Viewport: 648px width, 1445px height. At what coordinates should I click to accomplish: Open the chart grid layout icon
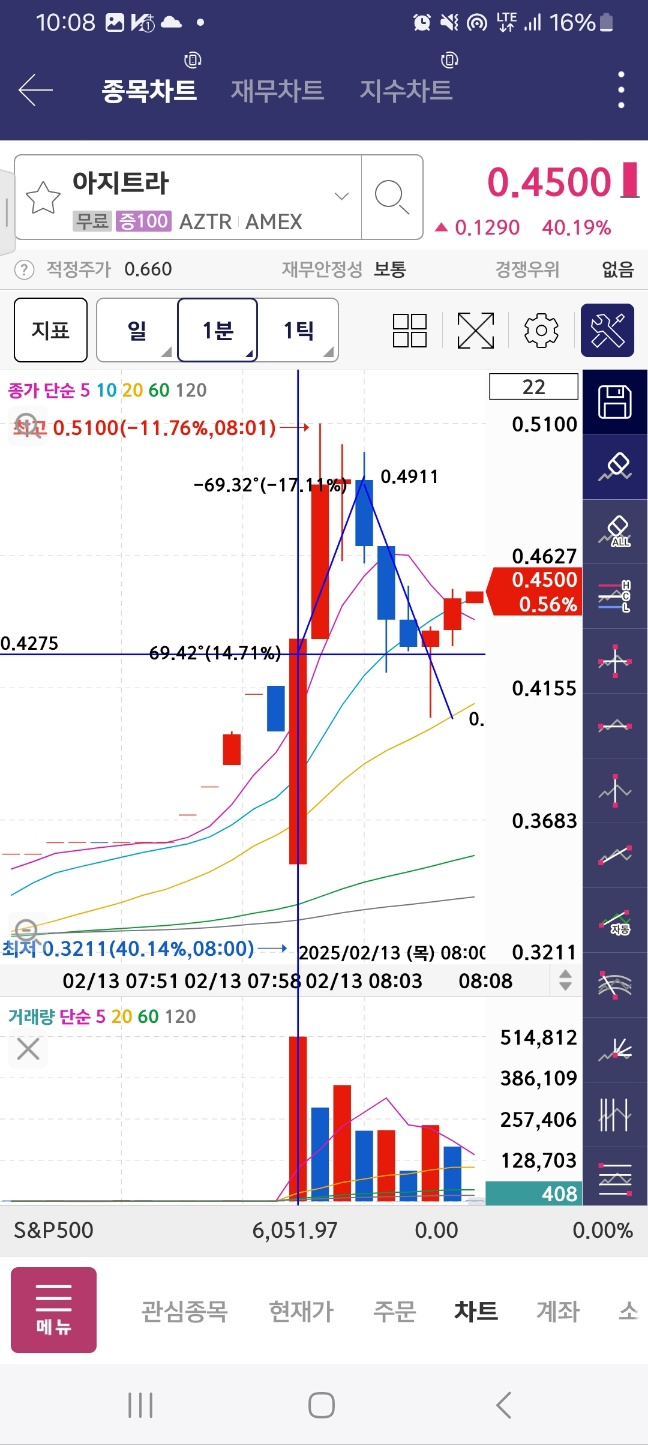(x=410, y=330)
